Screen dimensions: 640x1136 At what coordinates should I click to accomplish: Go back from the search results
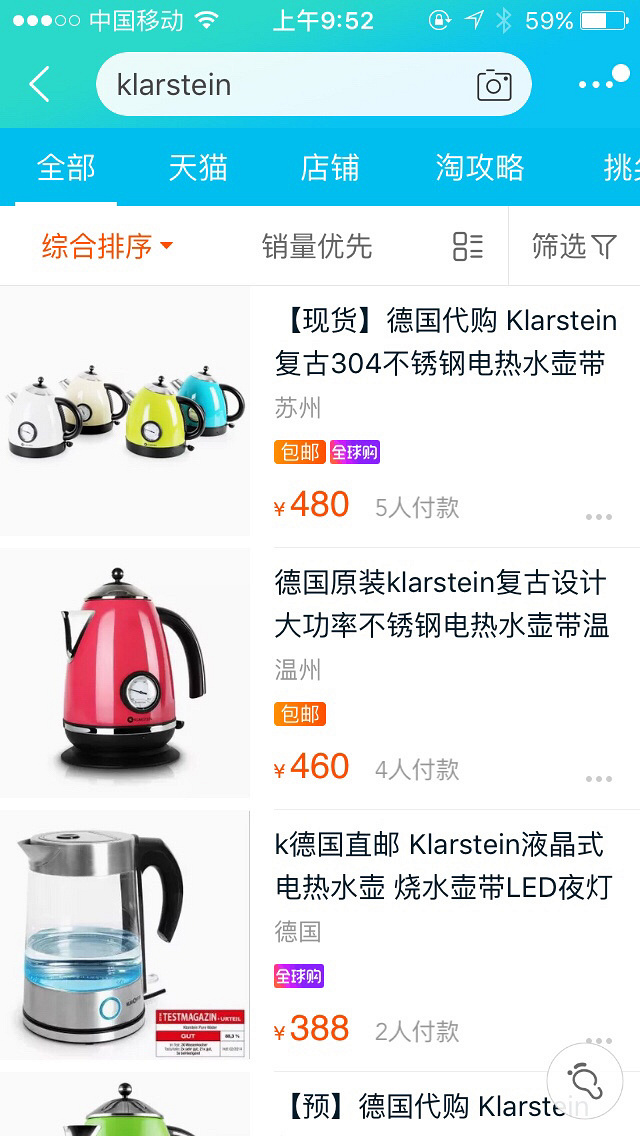click(x=40, y=85)
